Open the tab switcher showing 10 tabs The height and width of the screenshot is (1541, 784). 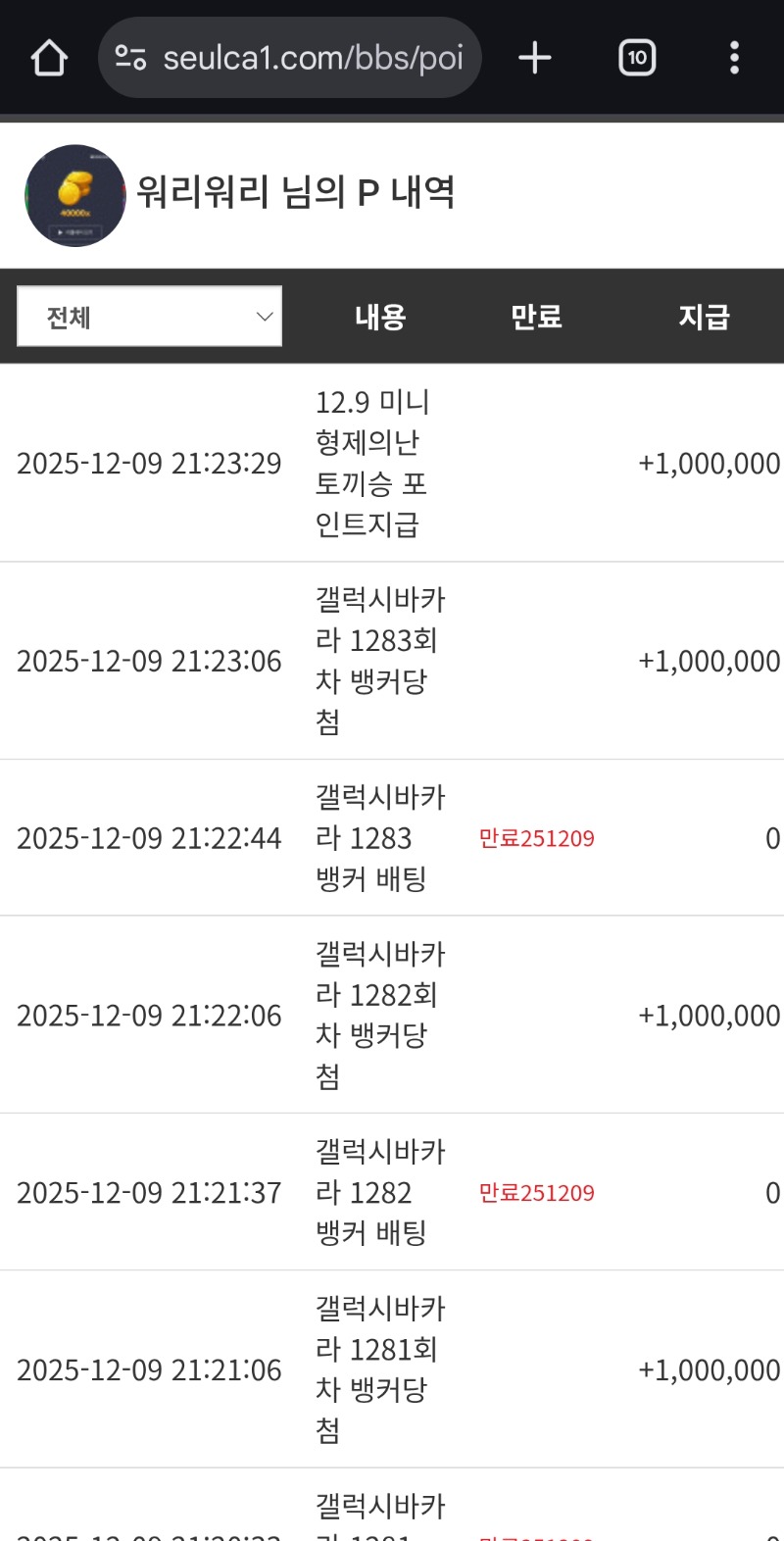[637, 57]
